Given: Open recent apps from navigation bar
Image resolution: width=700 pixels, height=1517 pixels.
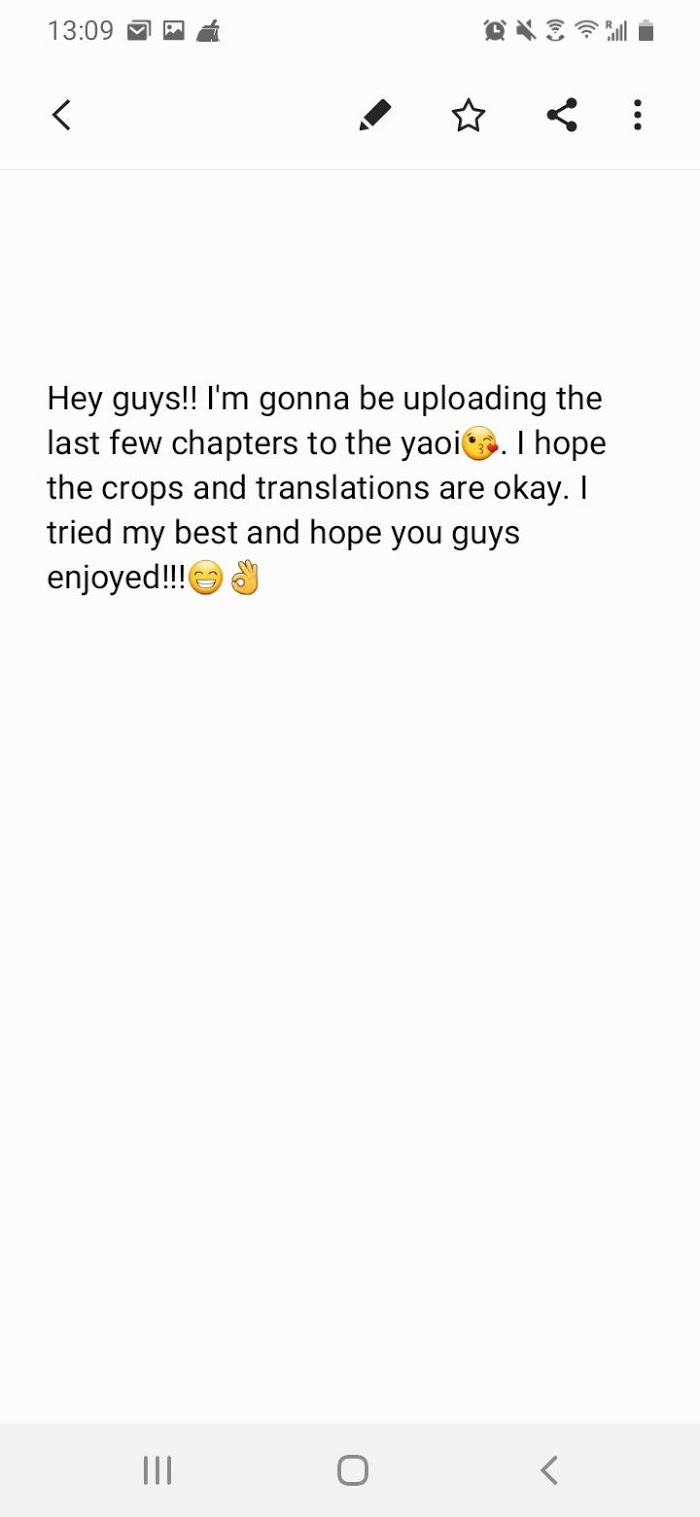Looking at the screenshot, I should point(157,1470).
